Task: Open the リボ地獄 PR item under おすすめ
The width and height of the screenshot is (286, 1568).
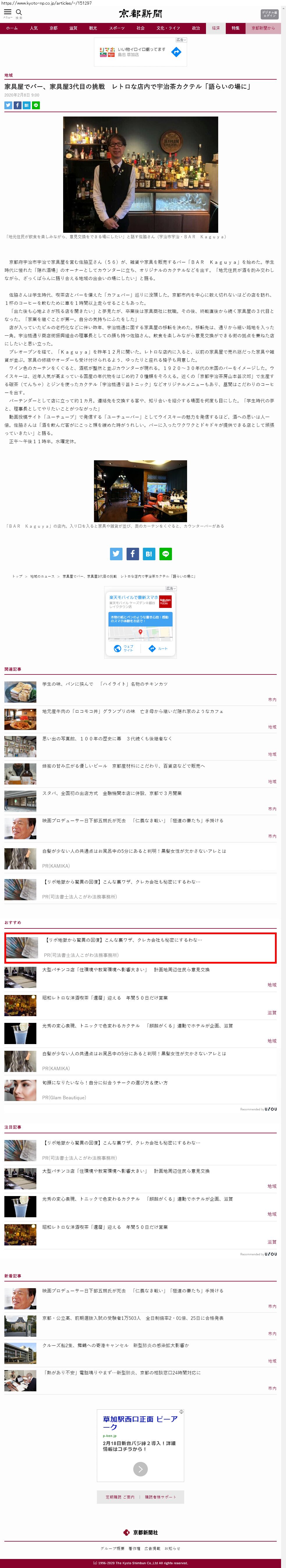Action: click(122, 940)
